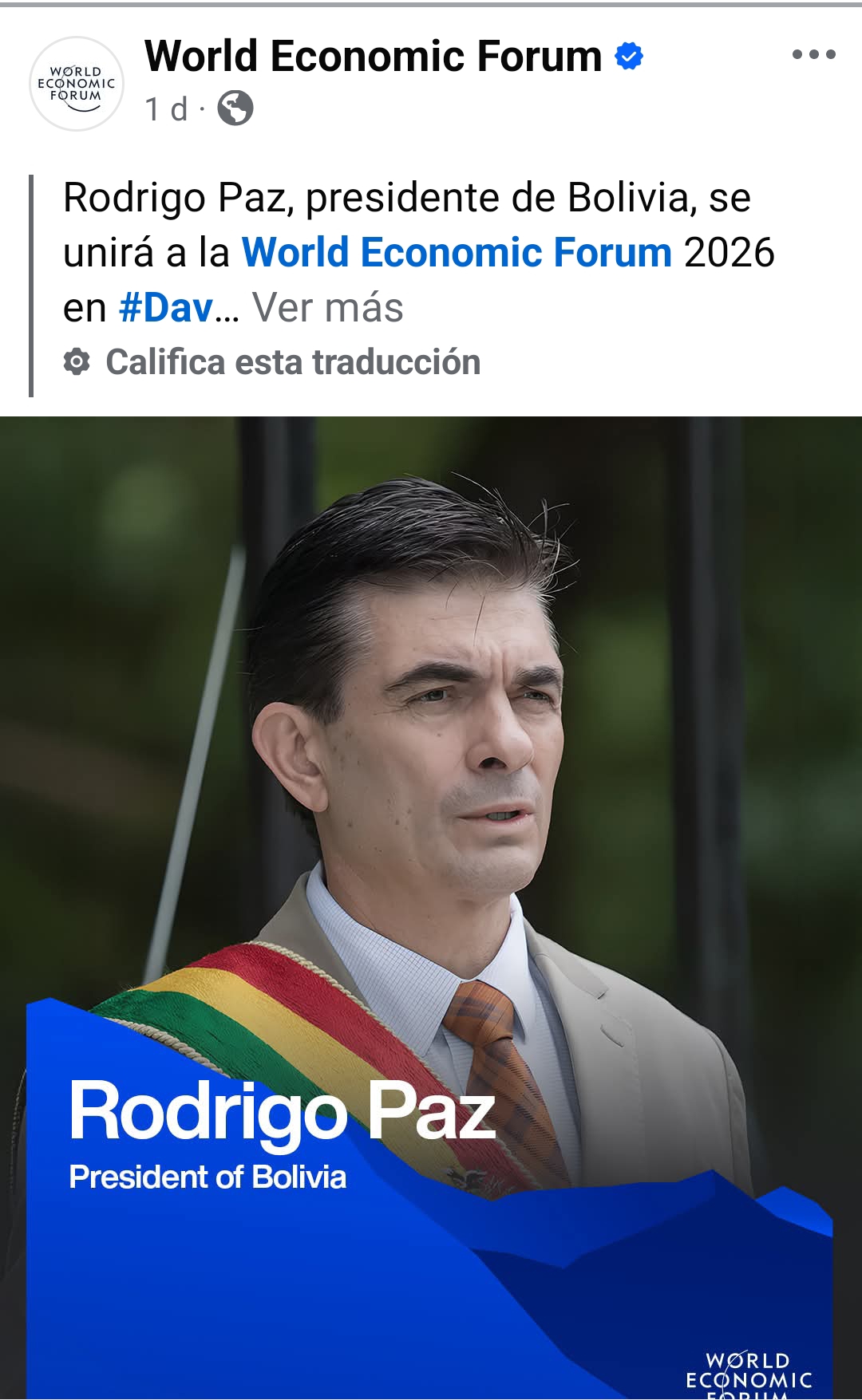Rate the translation via Califica esta traducción
The width and height of the screenshot is (862, 1400).
point(292,362)
